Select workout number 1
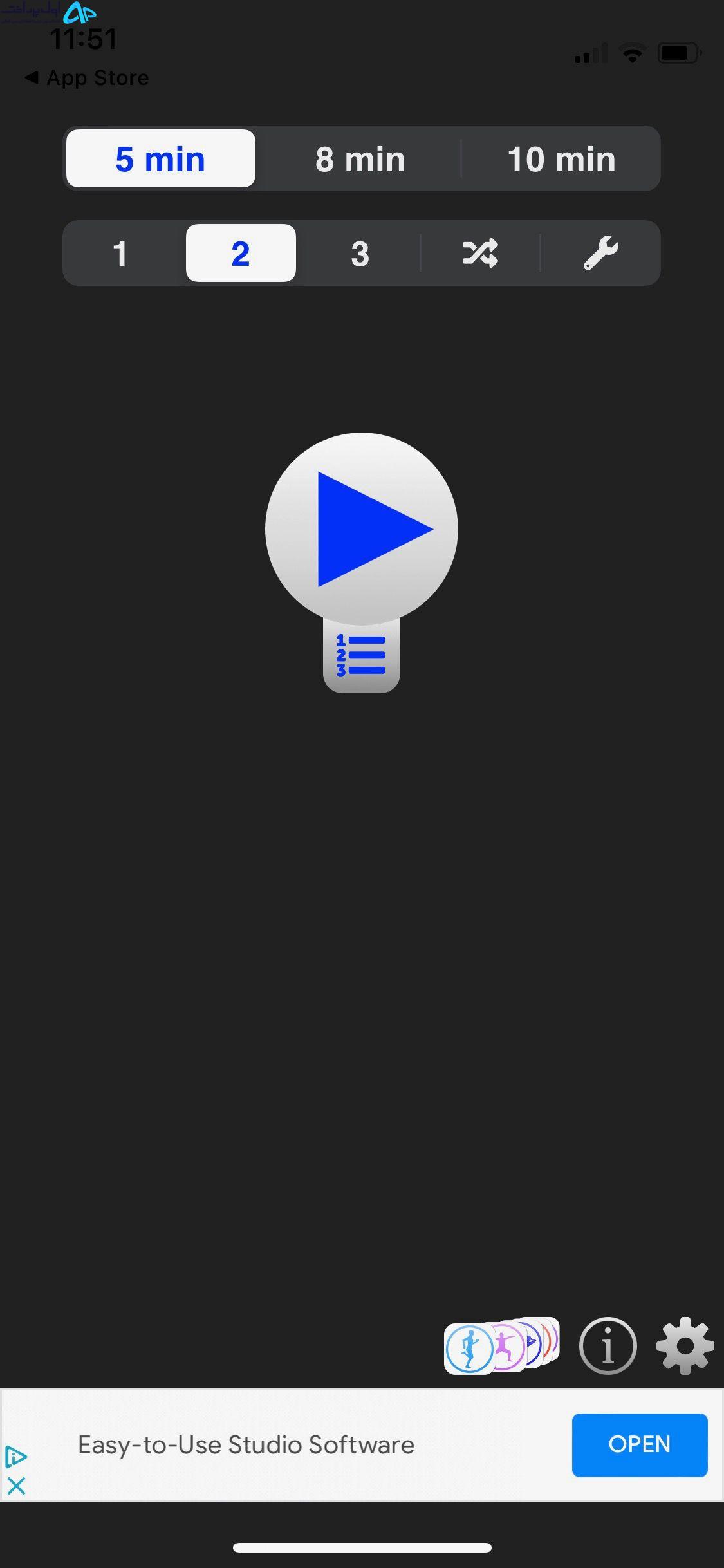 pyautogui.click(x=121, y=253)
